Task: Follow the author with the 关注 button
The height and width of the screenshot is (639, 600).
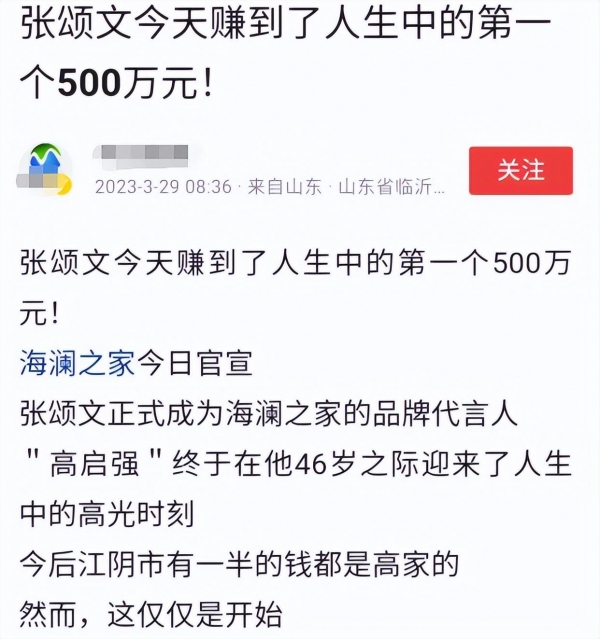Action: tap(521, 170)
